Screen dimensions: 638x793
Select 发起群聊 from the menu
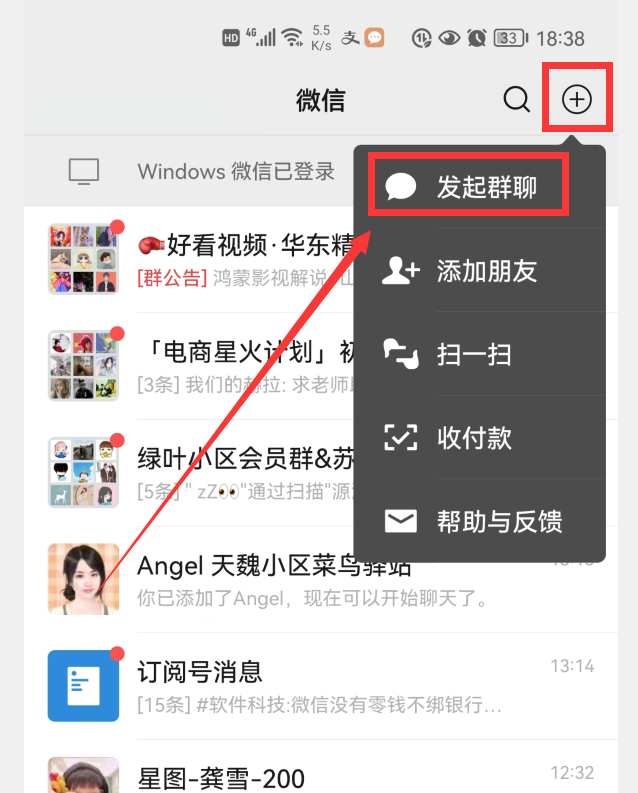click(x=470, y=186)
